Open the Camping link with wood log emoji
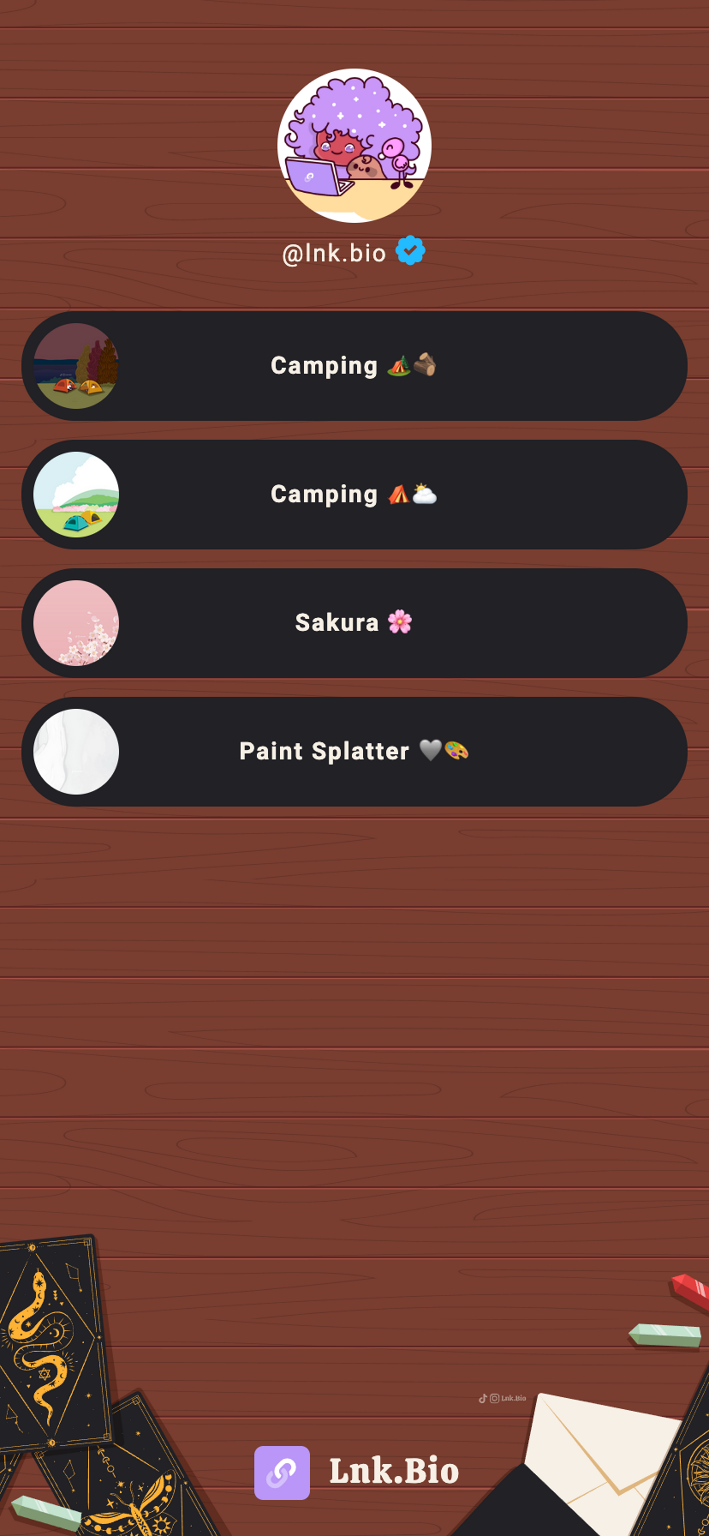The image size is (709, 1536). [354, 366]
